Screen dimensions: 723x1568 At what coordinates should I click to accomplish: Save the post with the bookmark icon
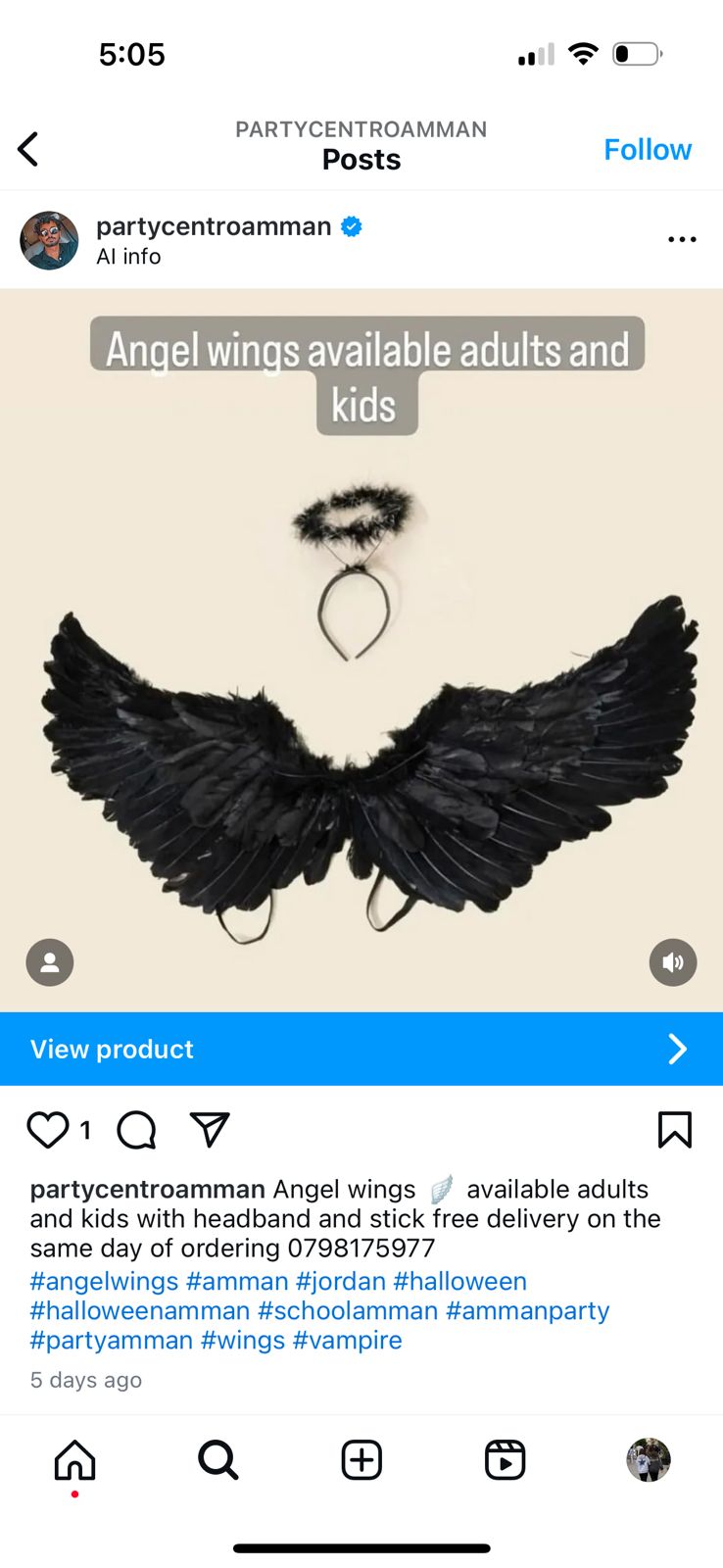click(x=675, y=1130)
